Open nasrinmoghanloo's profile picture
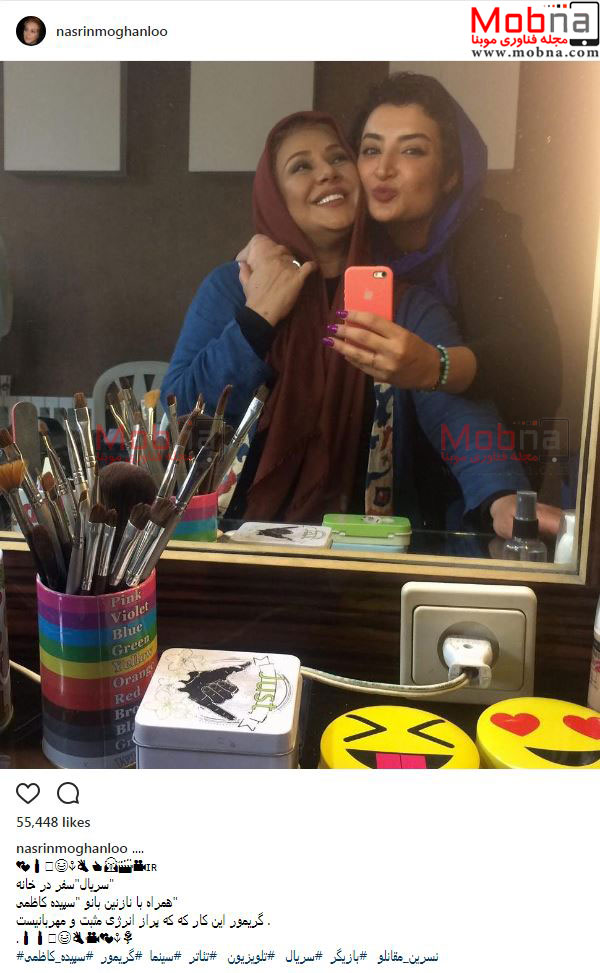Viewport: 600px width, 973px height. click(x=31, y=31)
